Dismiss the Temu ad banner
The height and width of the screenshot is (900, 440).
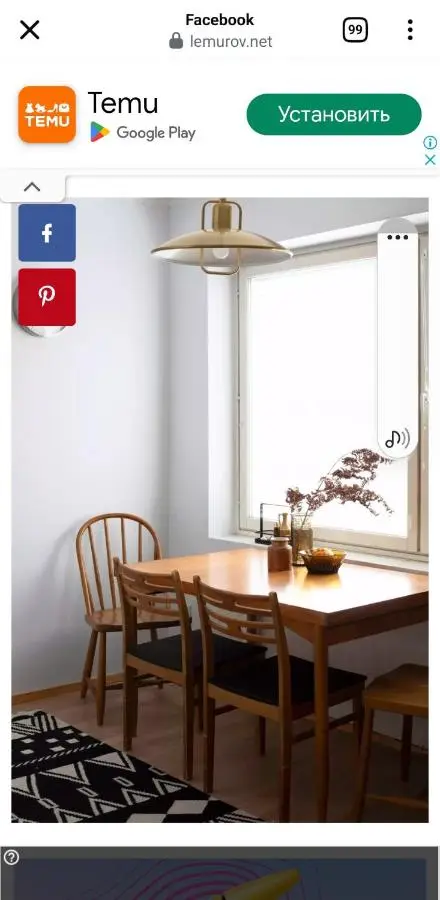[430, 160]
